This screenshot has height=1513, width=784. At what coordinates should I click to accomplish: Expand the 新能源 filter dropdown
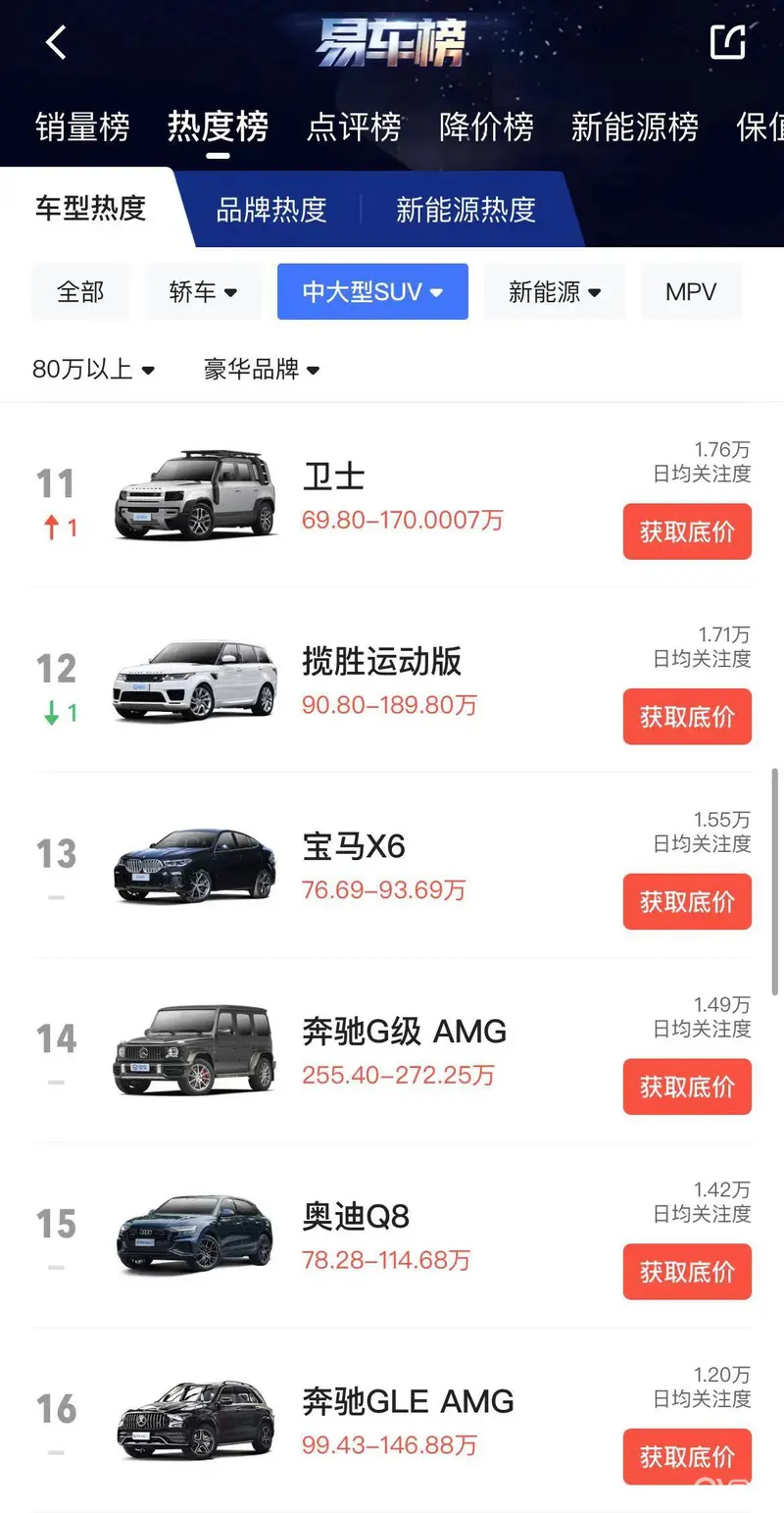pos(554,291)
